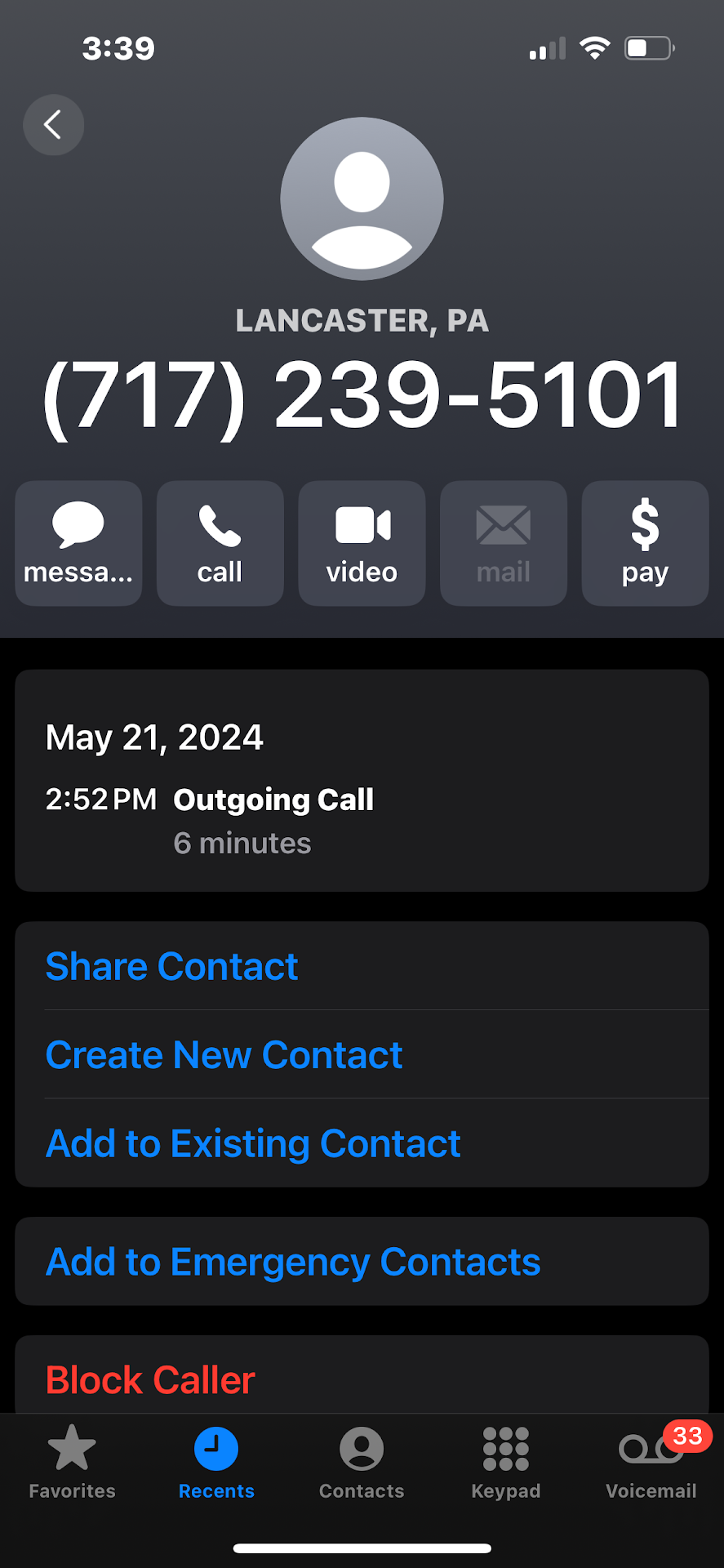Open the Recents tab

point(216,1463)
